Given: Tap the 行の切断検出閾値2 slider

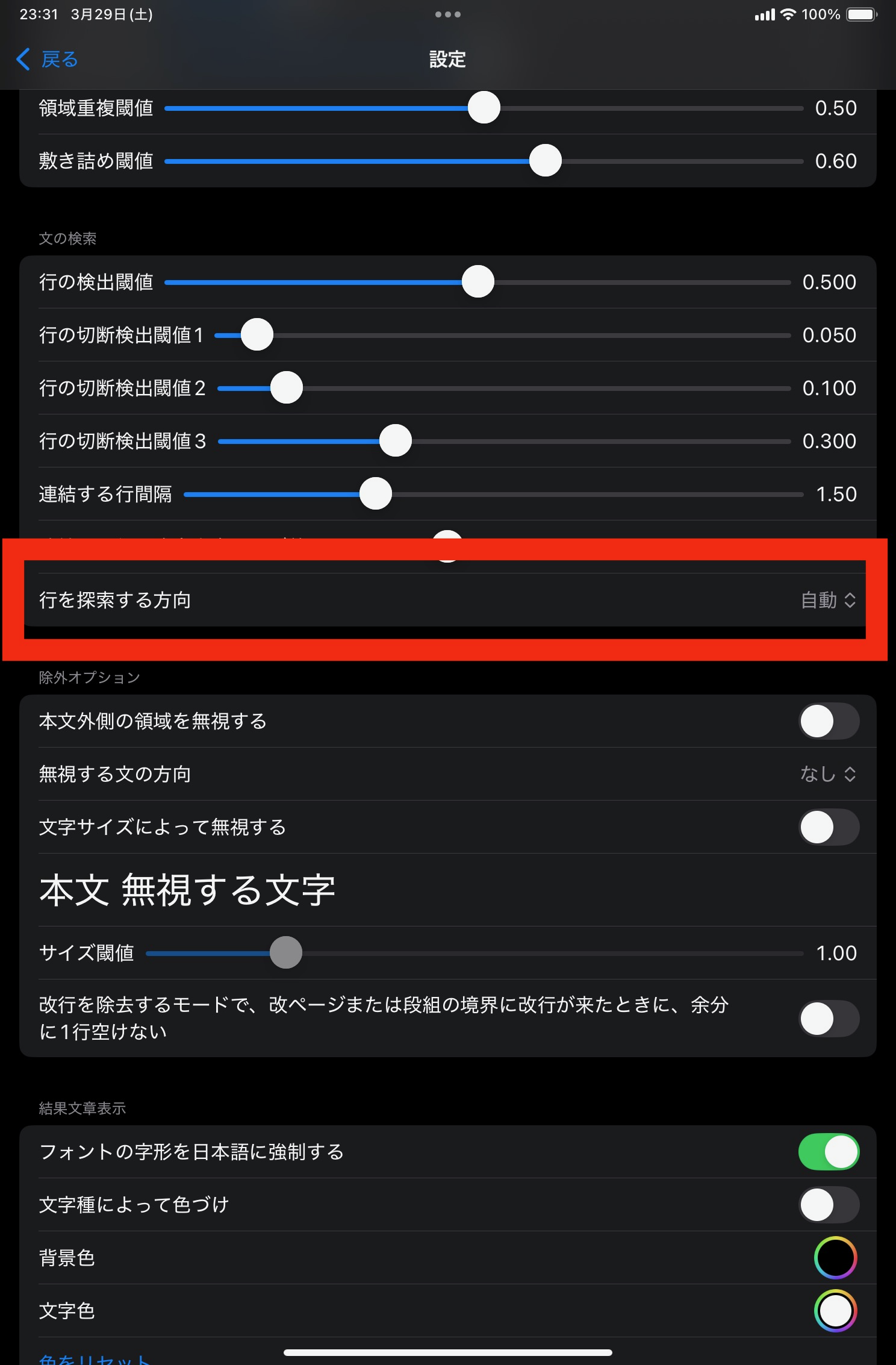Looking at the screenshot, I should coord(287,388).
